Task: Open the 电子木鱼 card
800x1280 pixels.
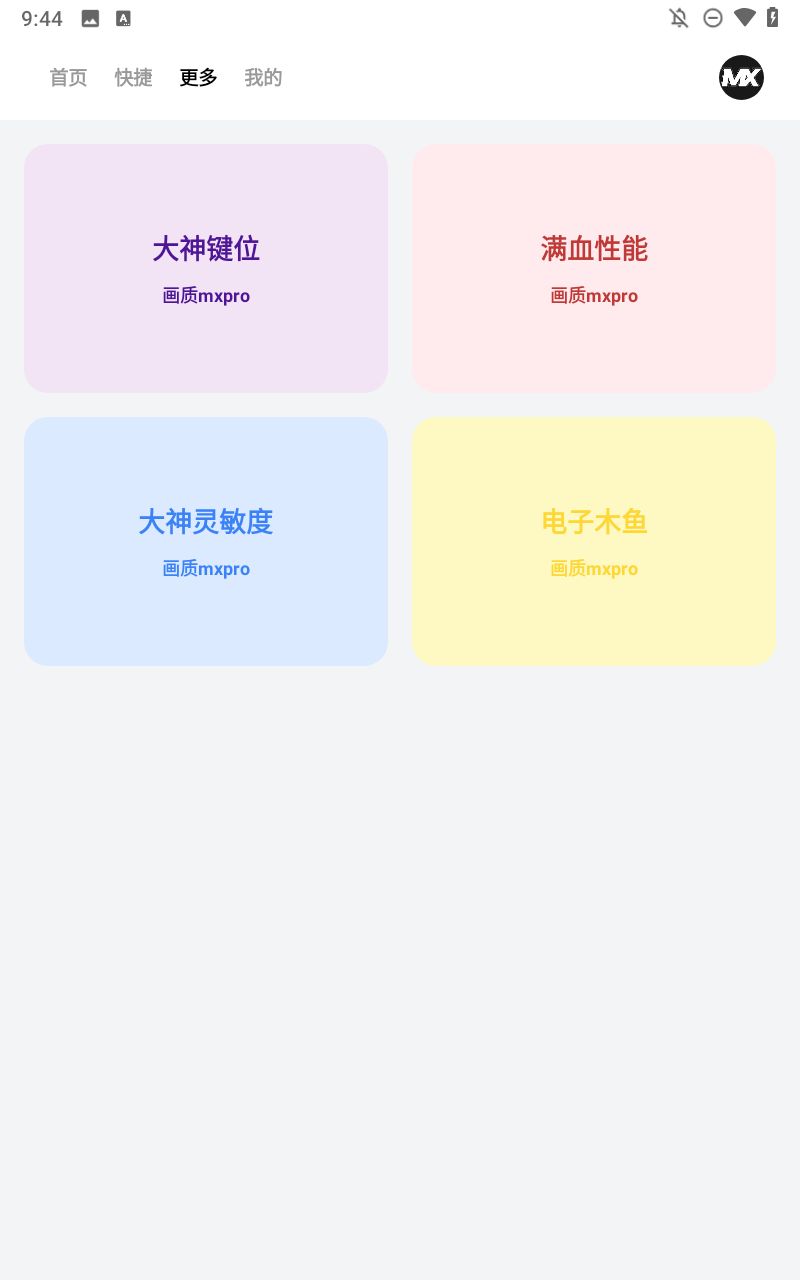Action: 594,541
